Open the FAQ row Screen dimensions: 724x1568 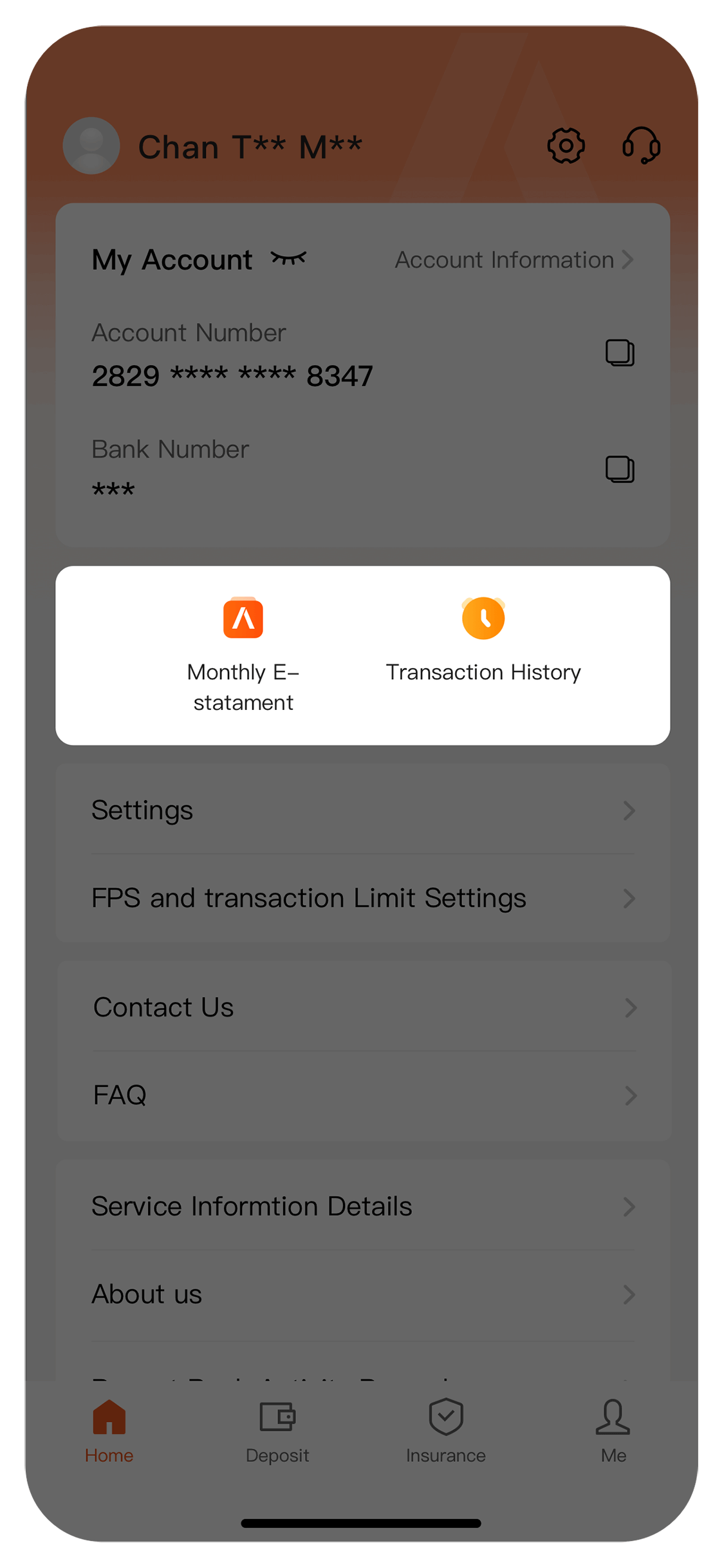click(x=363, y=1095)
